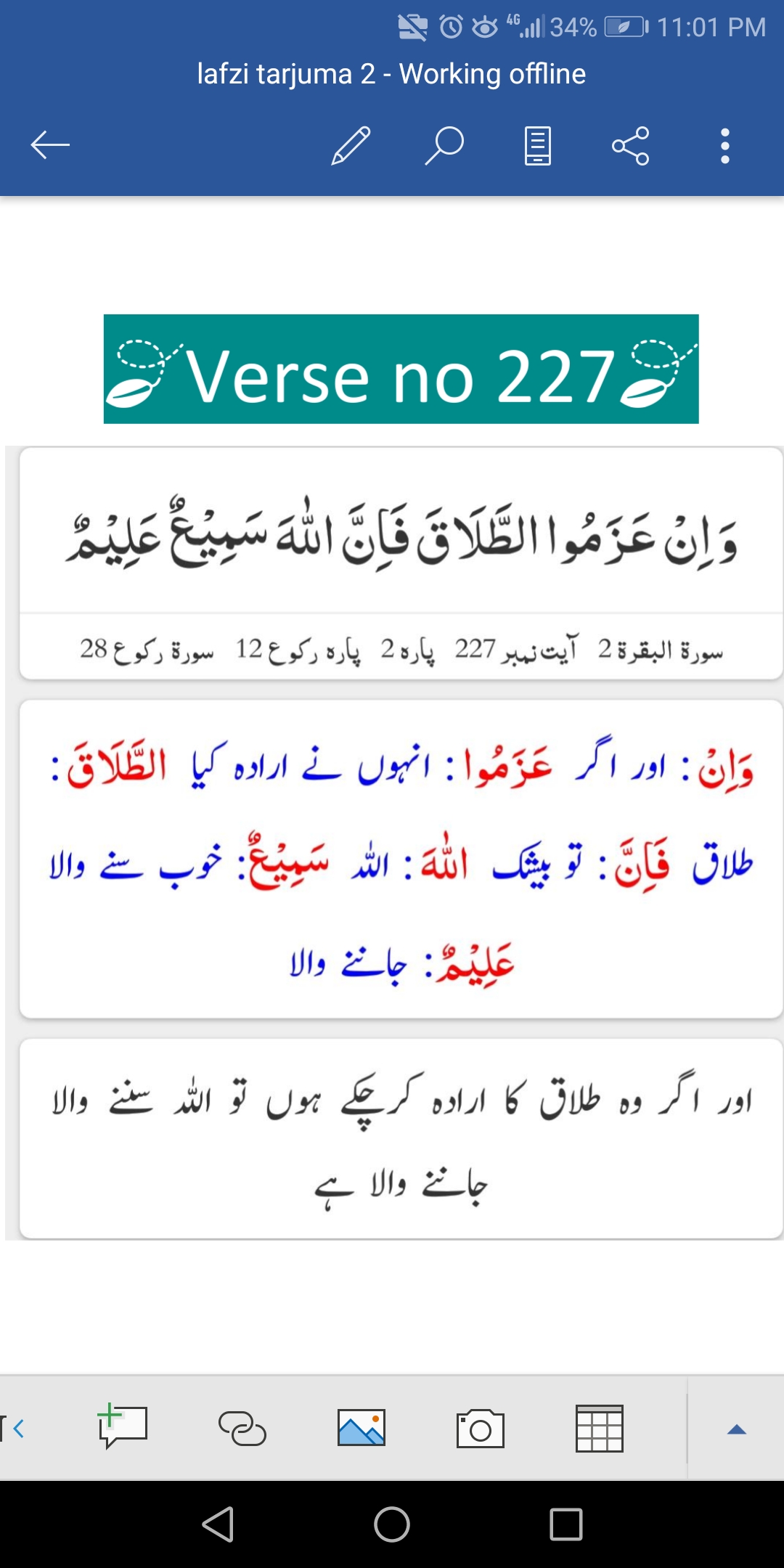Insert a new comment

coord(122,1426)
